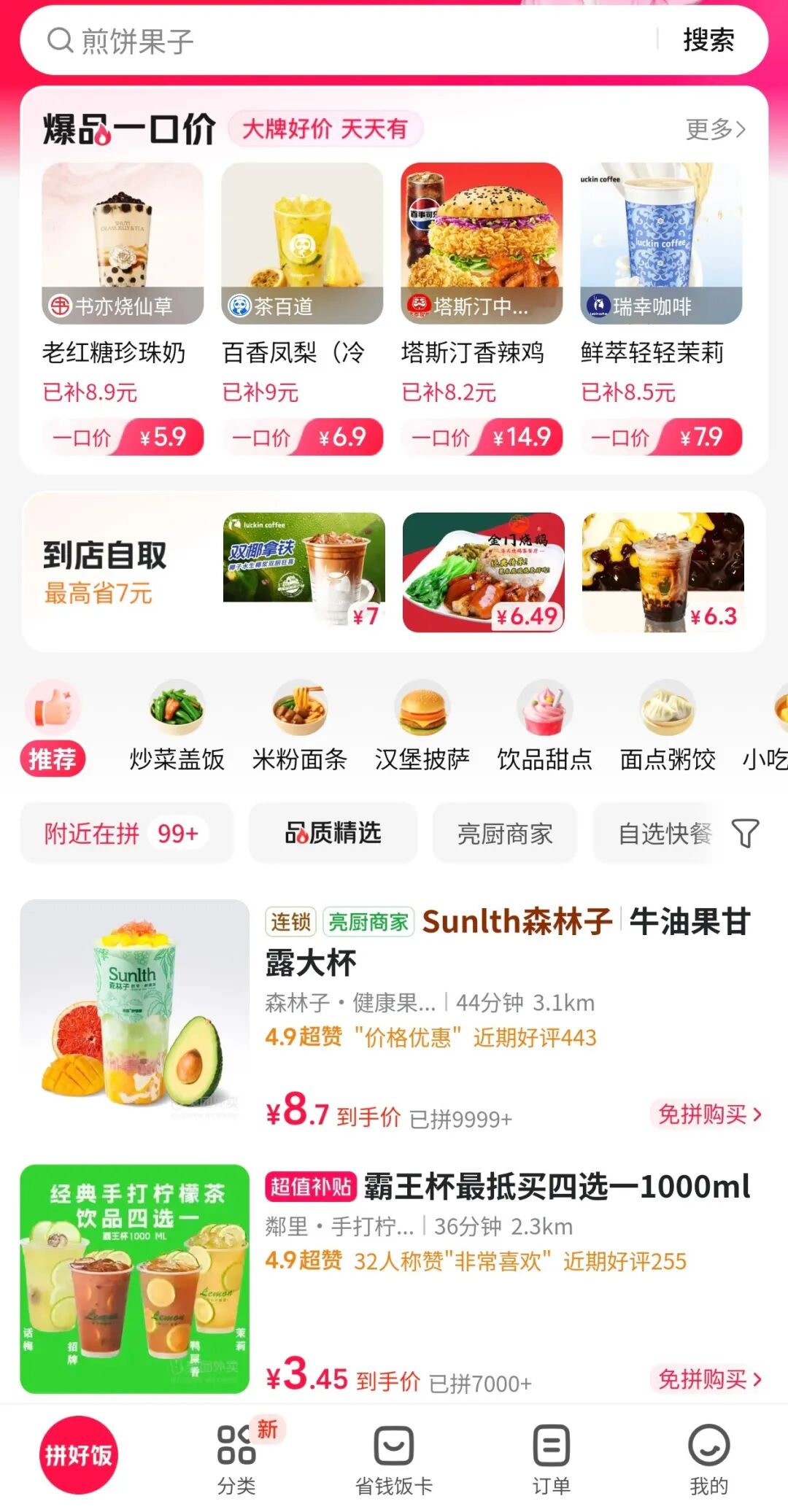Apply the 品质精选 filter chip
Image resolution: width=788 pixels, height=1512 pixels.
[333, 833]
